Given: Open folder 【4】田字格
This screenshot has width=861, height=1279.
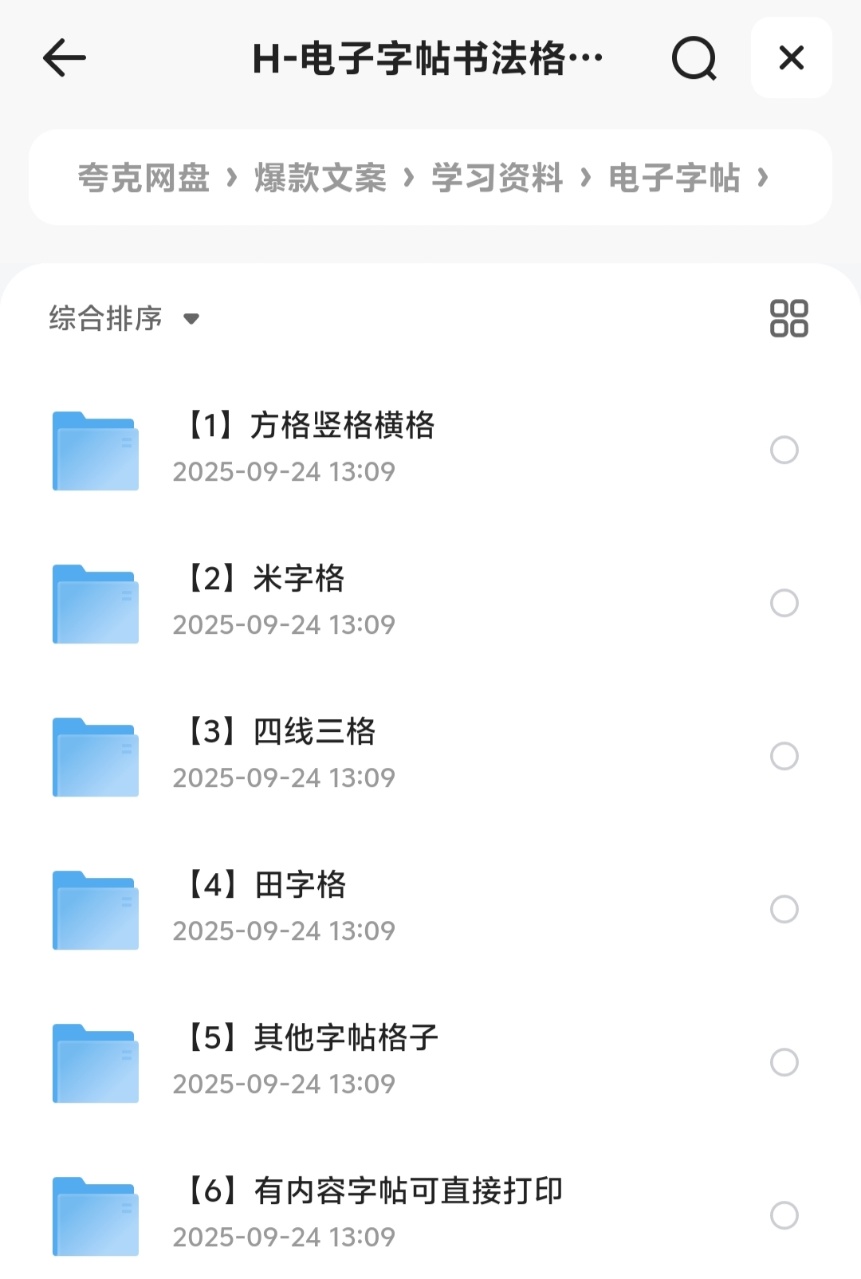Looking at the screenshot, I should (x=265, y=886).
